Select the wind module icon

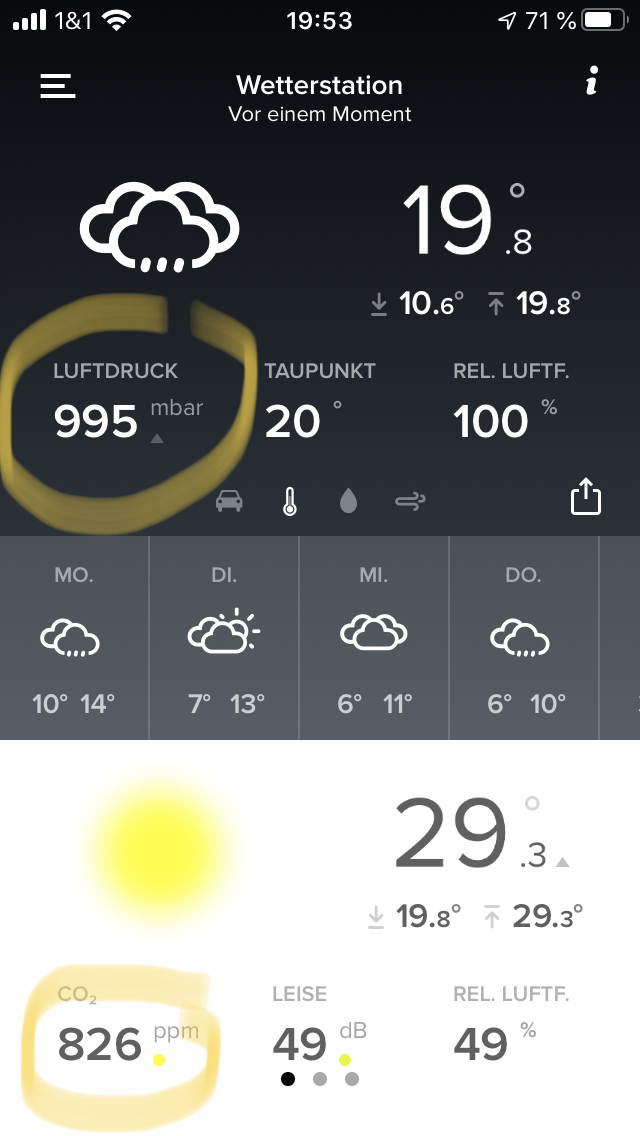[x=409, y=501]
